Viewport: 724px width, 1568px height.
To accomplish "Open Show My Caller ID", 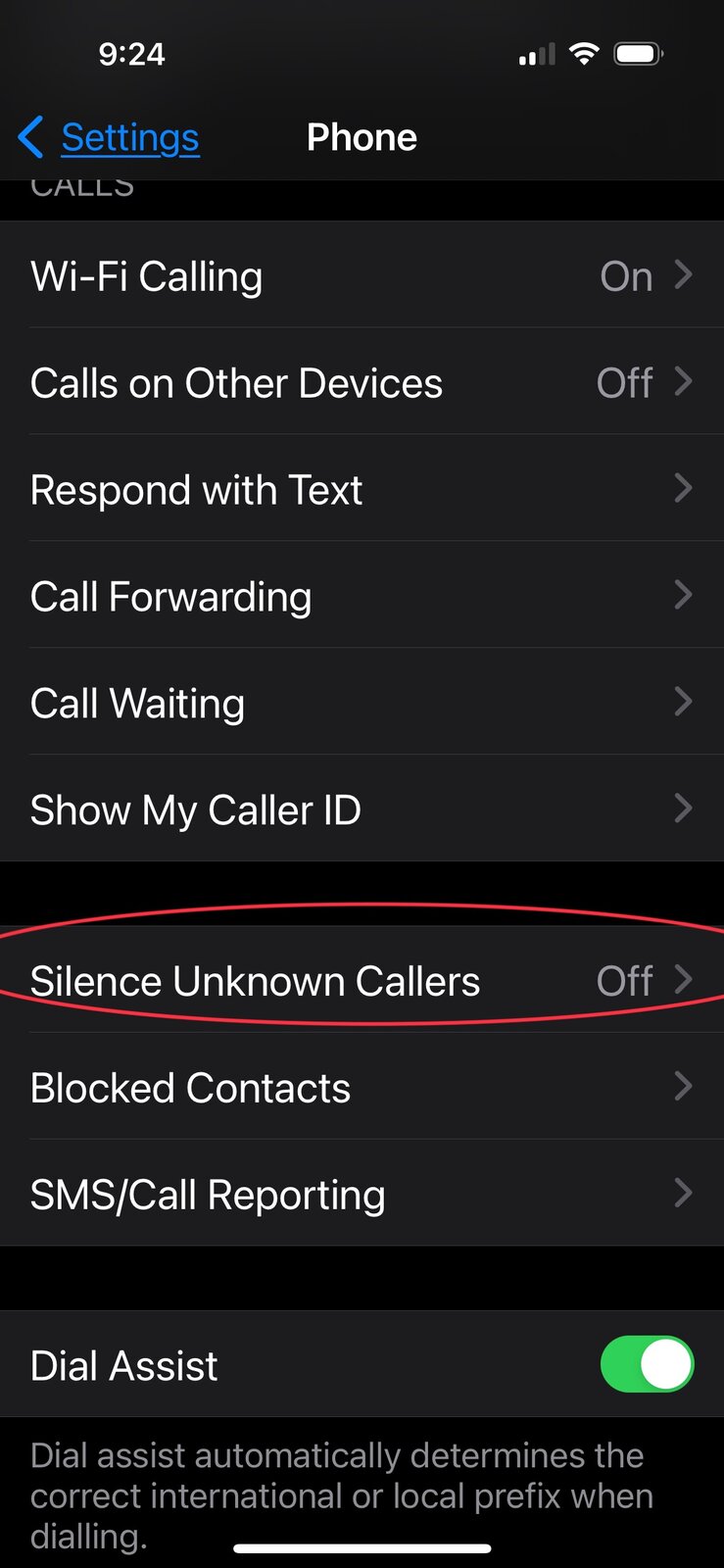I will tap(362, 809).
